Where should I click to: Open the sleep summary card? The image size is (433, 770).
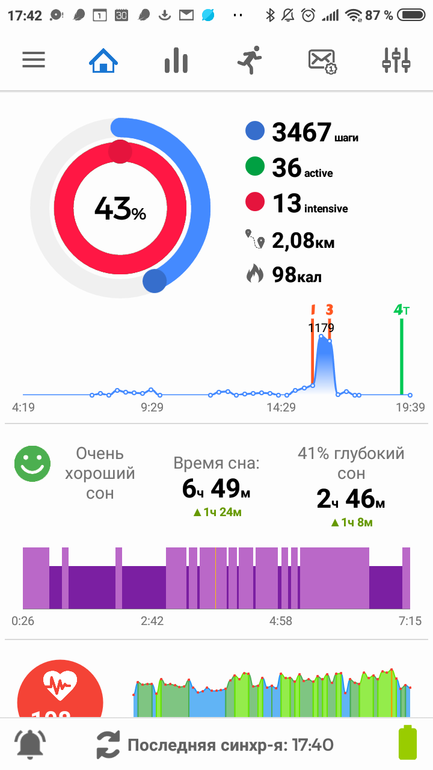tap(216, 486)
